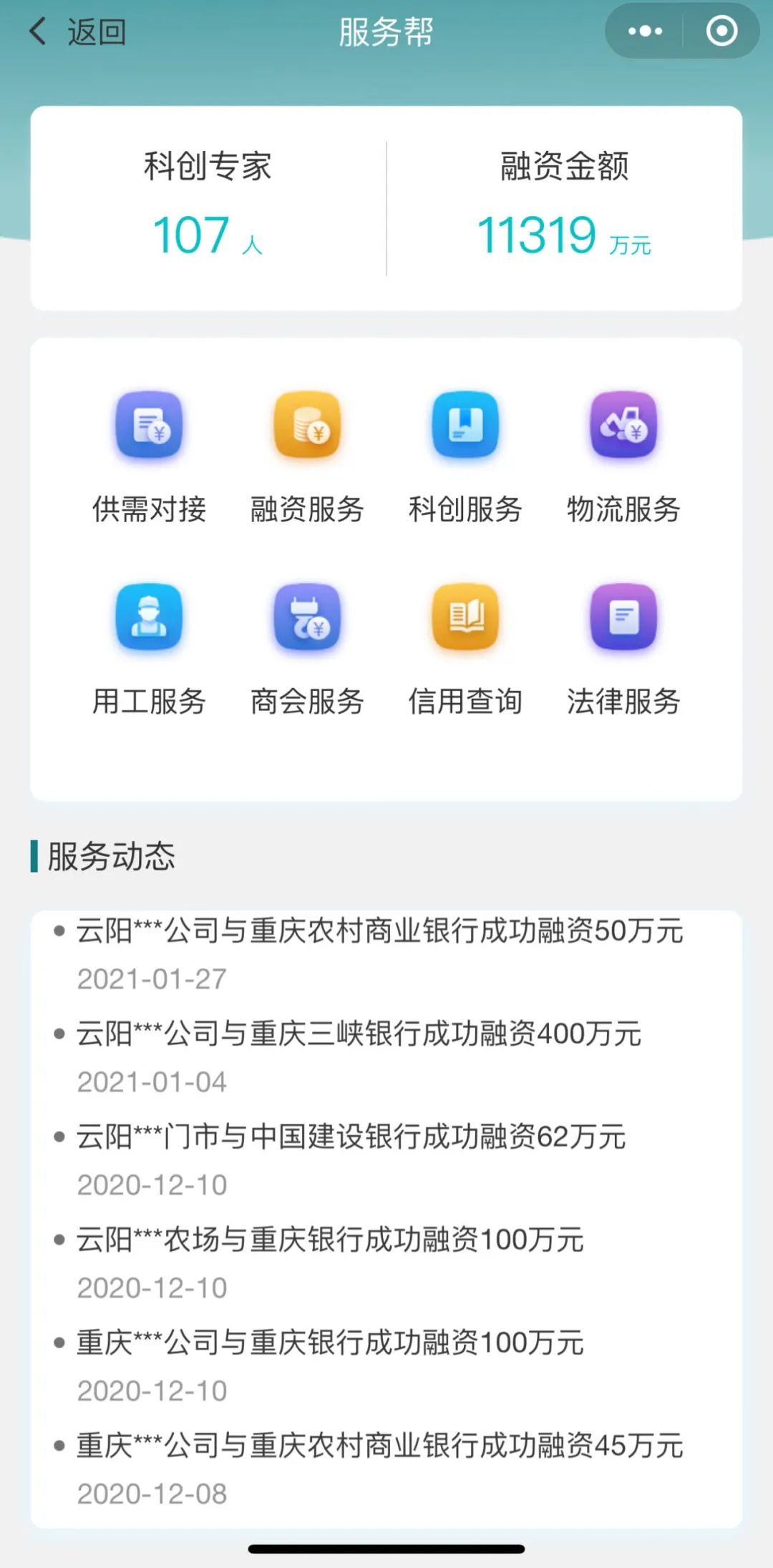Go back using the 返回 button
The image size is (773, 1568).
pos(77,32)
